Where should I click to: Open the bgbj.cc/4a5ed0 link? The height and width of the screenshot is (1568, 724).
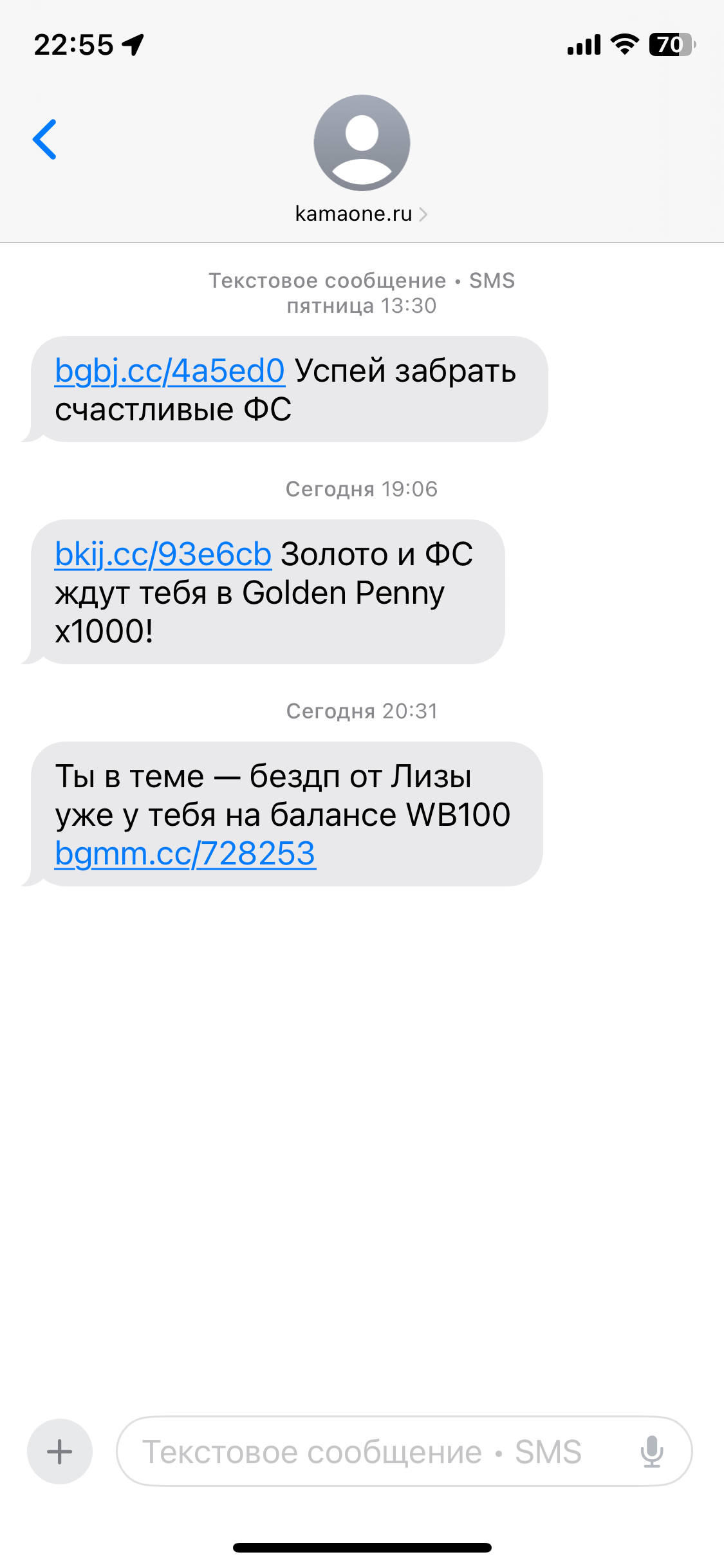(170, 371)
